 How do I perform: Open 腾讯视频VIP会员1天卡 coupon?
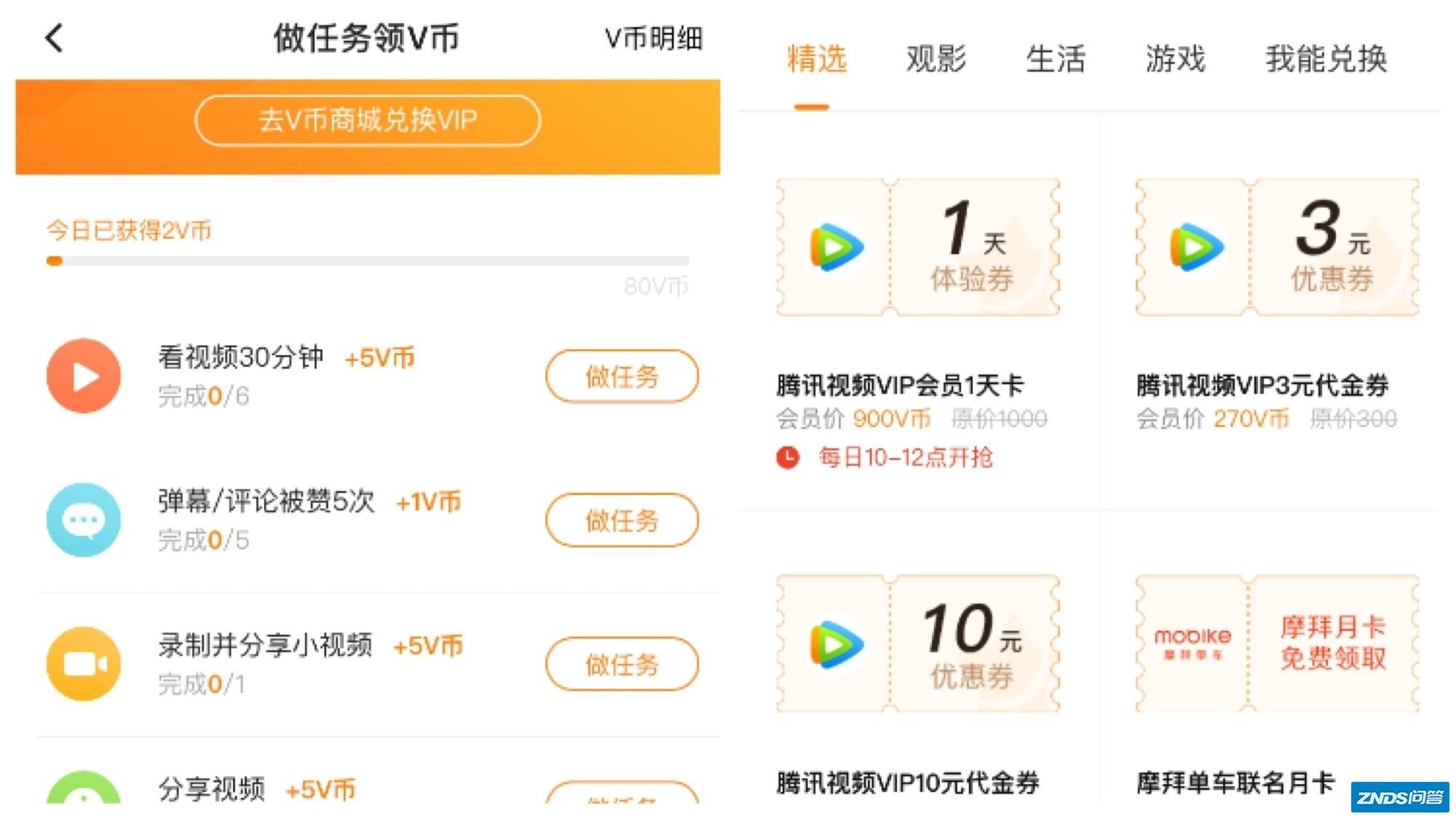(917, 248)
